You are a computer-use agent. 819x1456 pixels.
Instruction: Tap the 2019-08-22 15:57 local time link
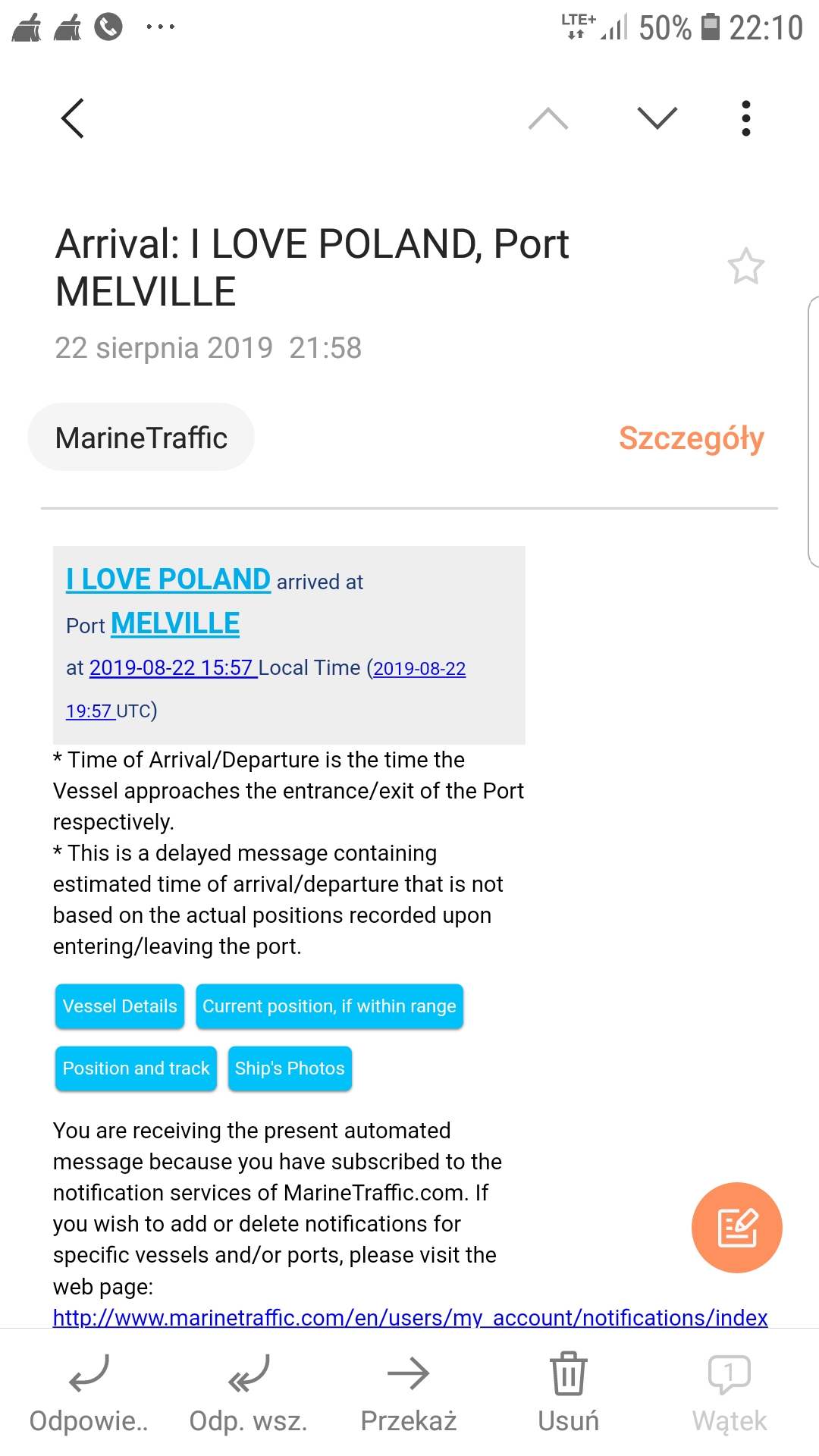click(x=173, y=668)
